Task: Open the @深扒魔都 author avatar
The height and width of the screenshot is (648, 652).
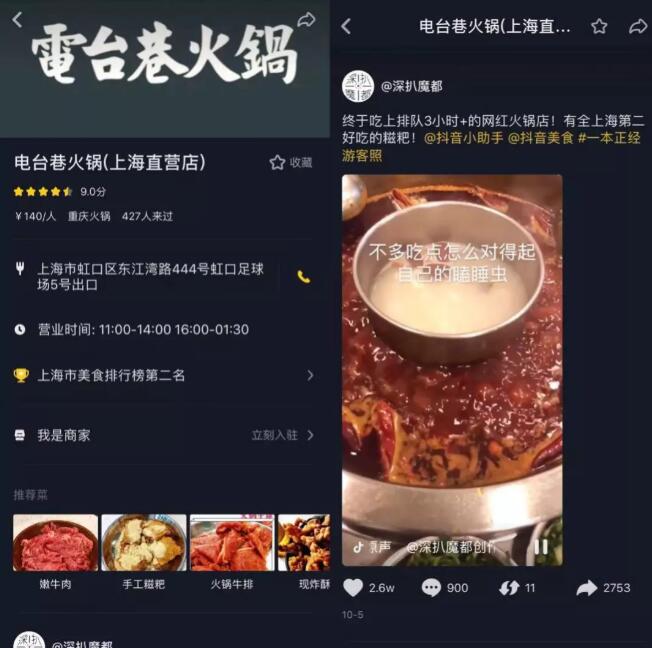Action: click(358, 87)
